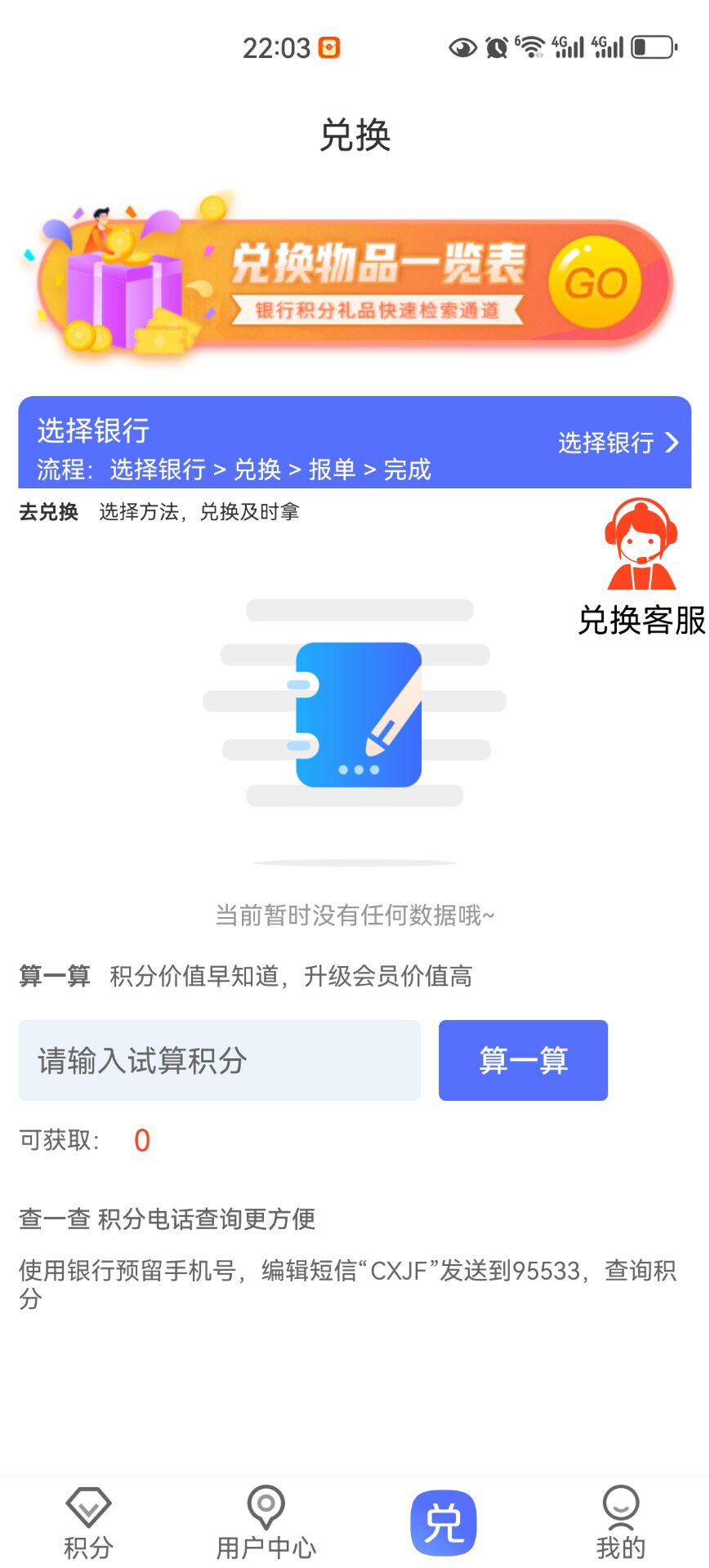Contact 兑换客服 customer service
710x1568 pixels.
coord(641,567)
